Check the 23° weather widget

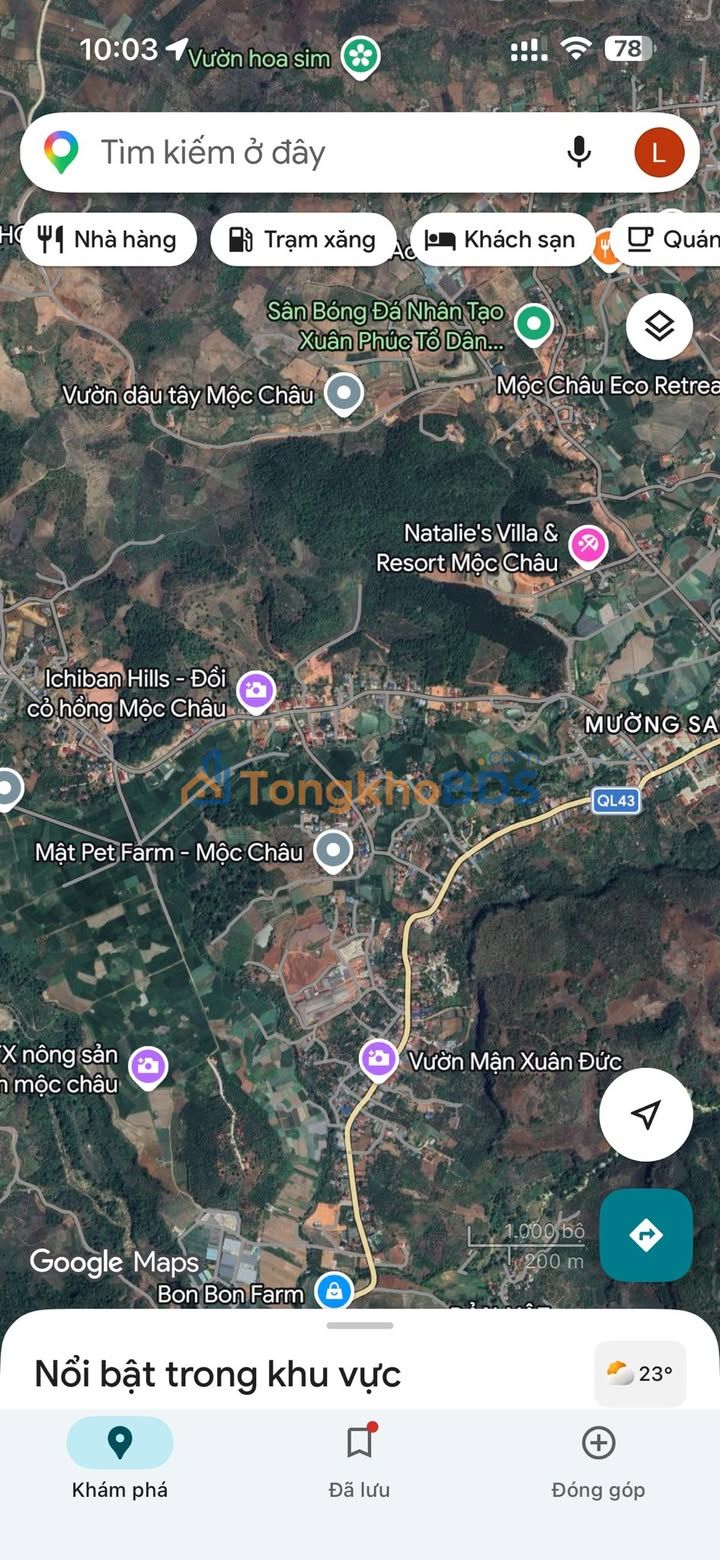[x=640, y=1374]
